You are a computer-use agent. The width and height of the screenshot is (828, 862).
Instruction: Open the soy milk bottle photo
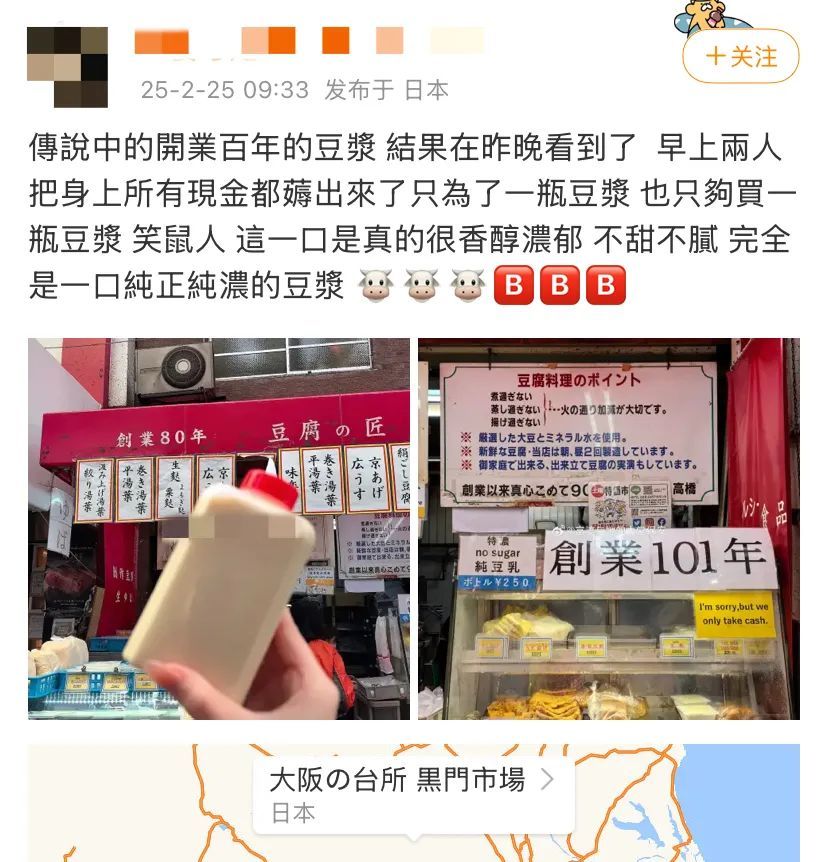[218, 528]
